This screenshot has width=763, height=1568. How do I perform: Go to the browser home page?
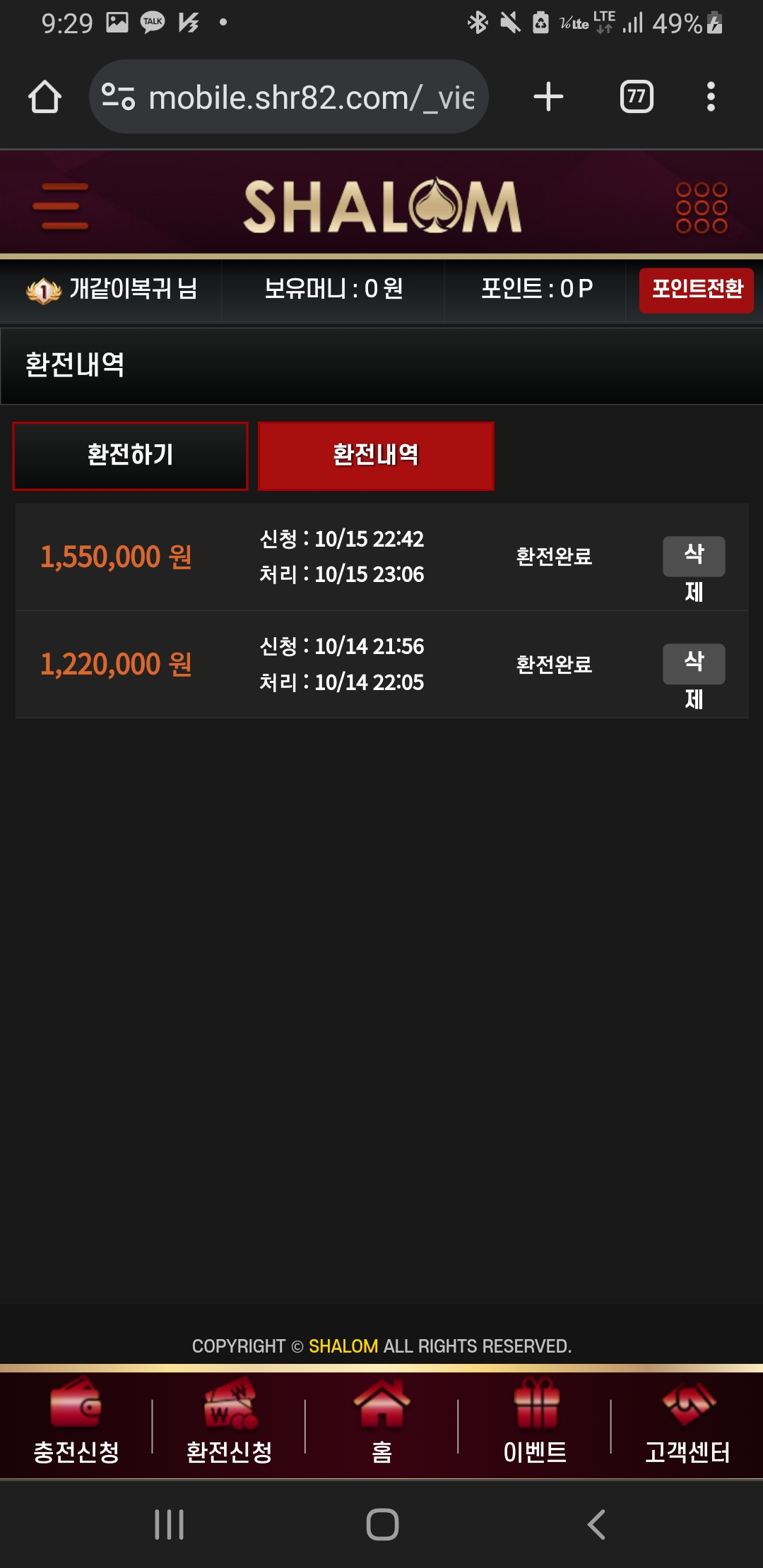coord(45,97)
